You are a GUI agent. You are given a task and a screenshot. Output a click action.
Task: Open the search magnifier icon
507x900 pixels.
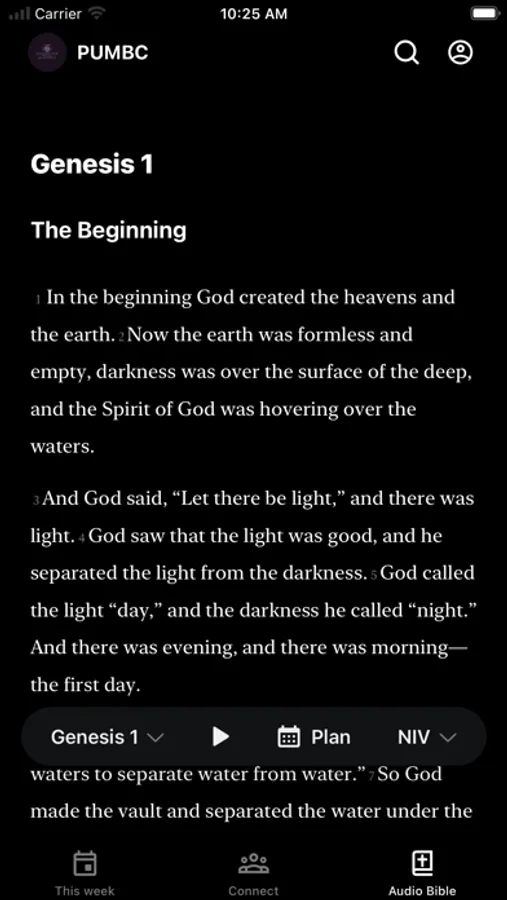407,53
